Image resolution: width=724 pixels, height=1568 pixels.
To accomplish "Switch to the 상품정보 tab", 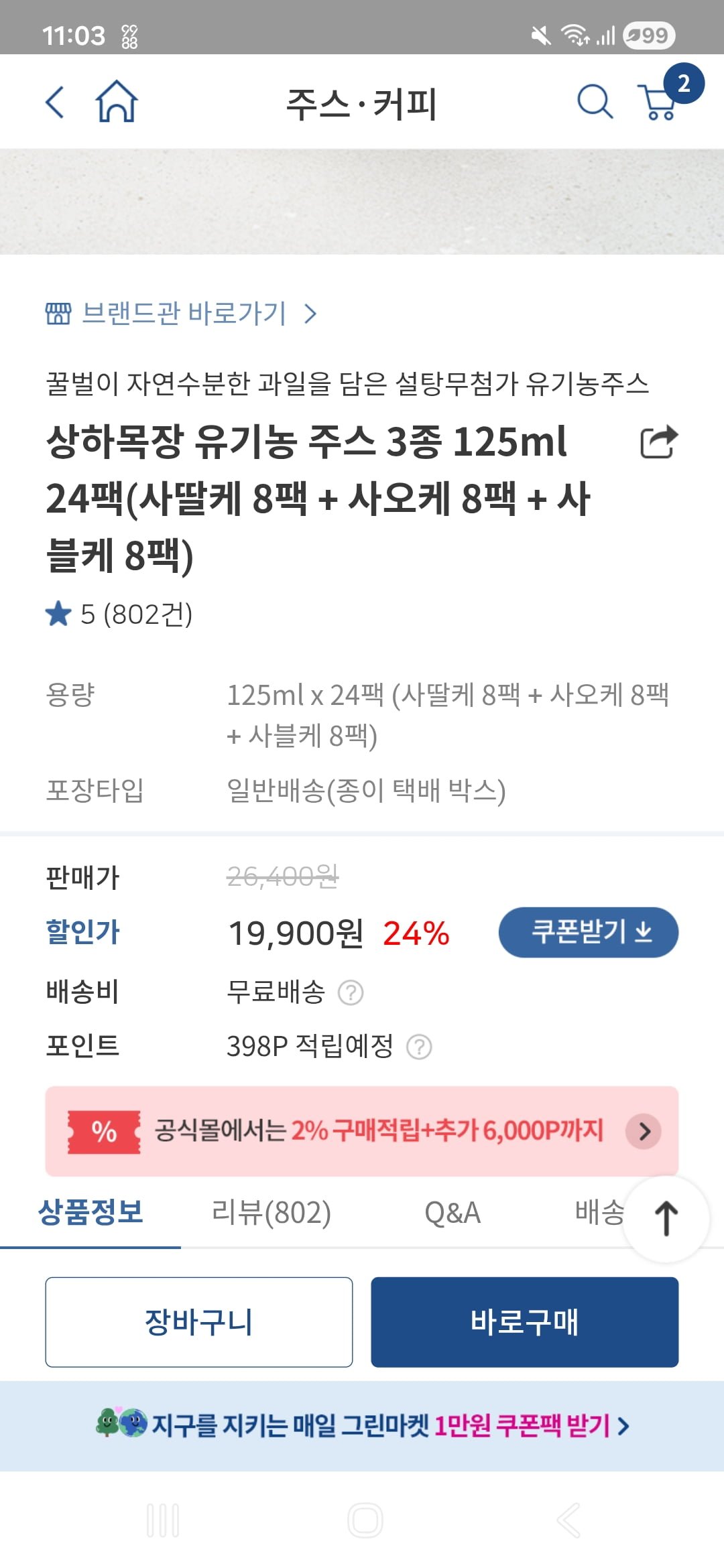I will click(x=90, y=1212).
